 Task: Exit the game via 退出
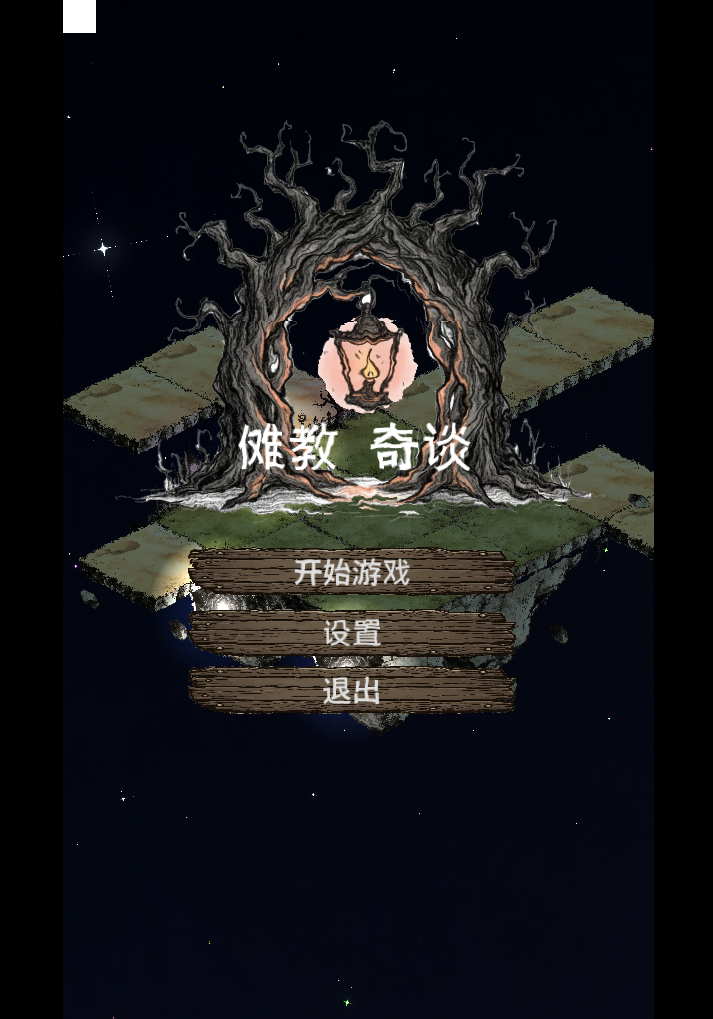(x=352, y=691)
